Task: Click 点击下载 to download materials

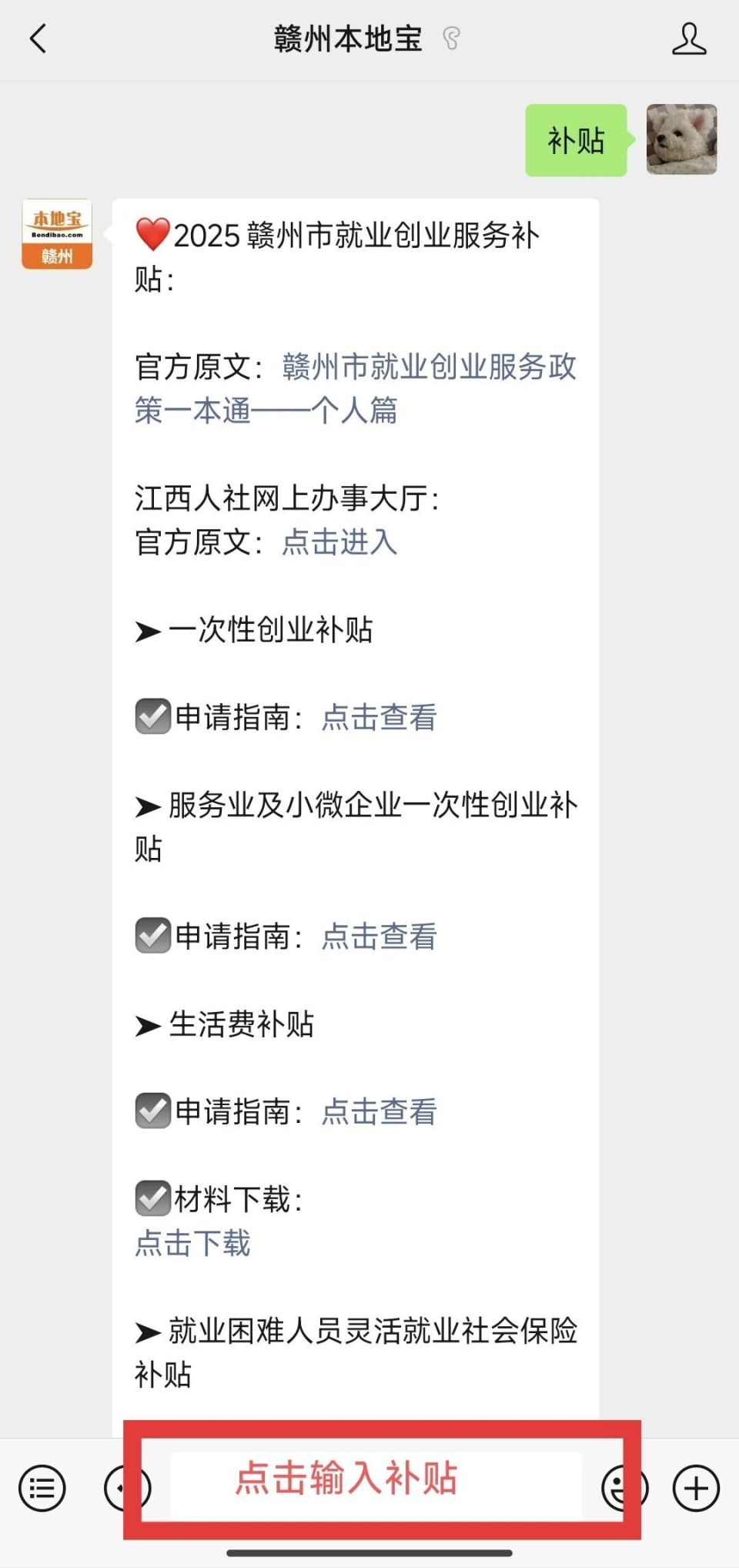Action: 191,1242
